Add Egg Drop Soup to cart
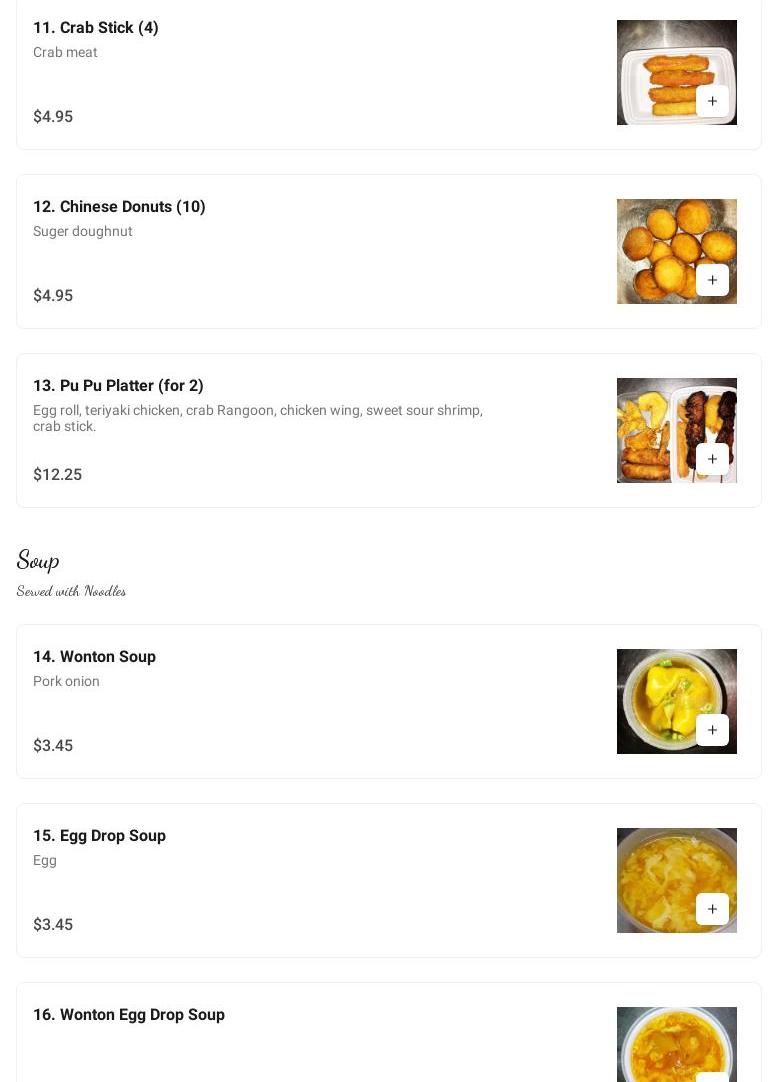 (x=712, y=909)
